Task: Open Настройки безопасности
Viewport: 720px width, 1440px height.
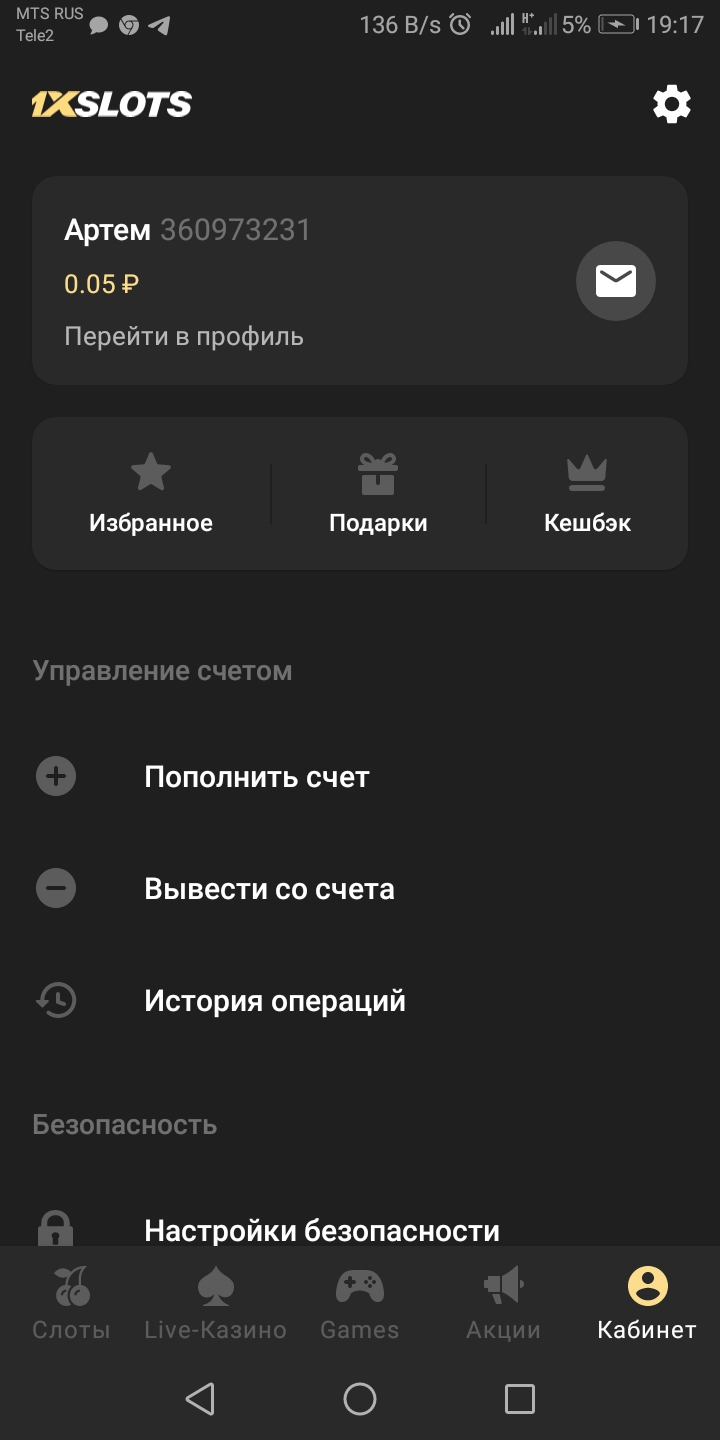Action: tap(321, 1230)
